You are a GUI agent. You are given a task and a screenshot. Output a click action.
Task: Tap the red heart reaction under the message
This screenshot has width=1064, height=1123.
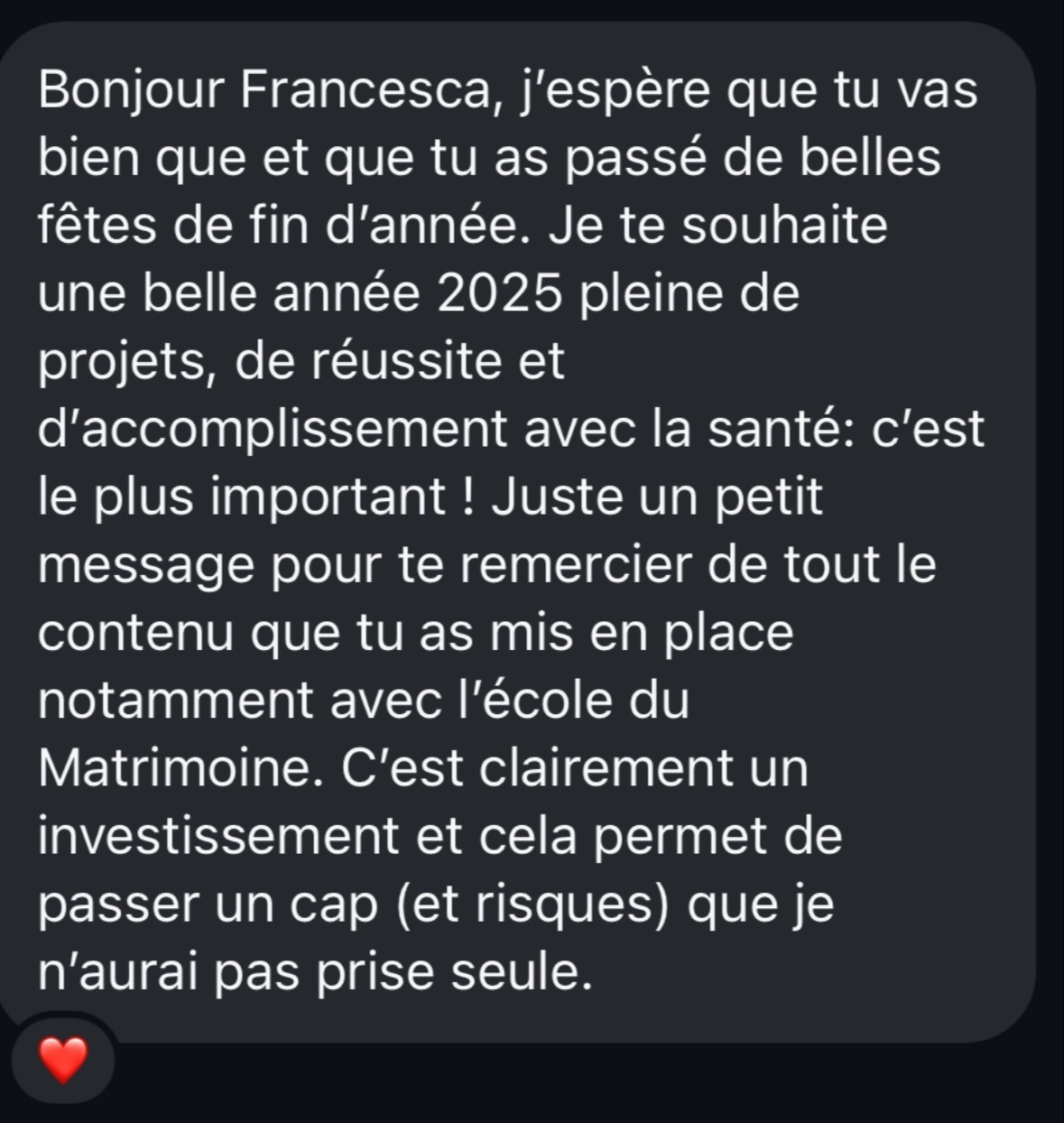pyautogui.click(x=63, y=1059)
